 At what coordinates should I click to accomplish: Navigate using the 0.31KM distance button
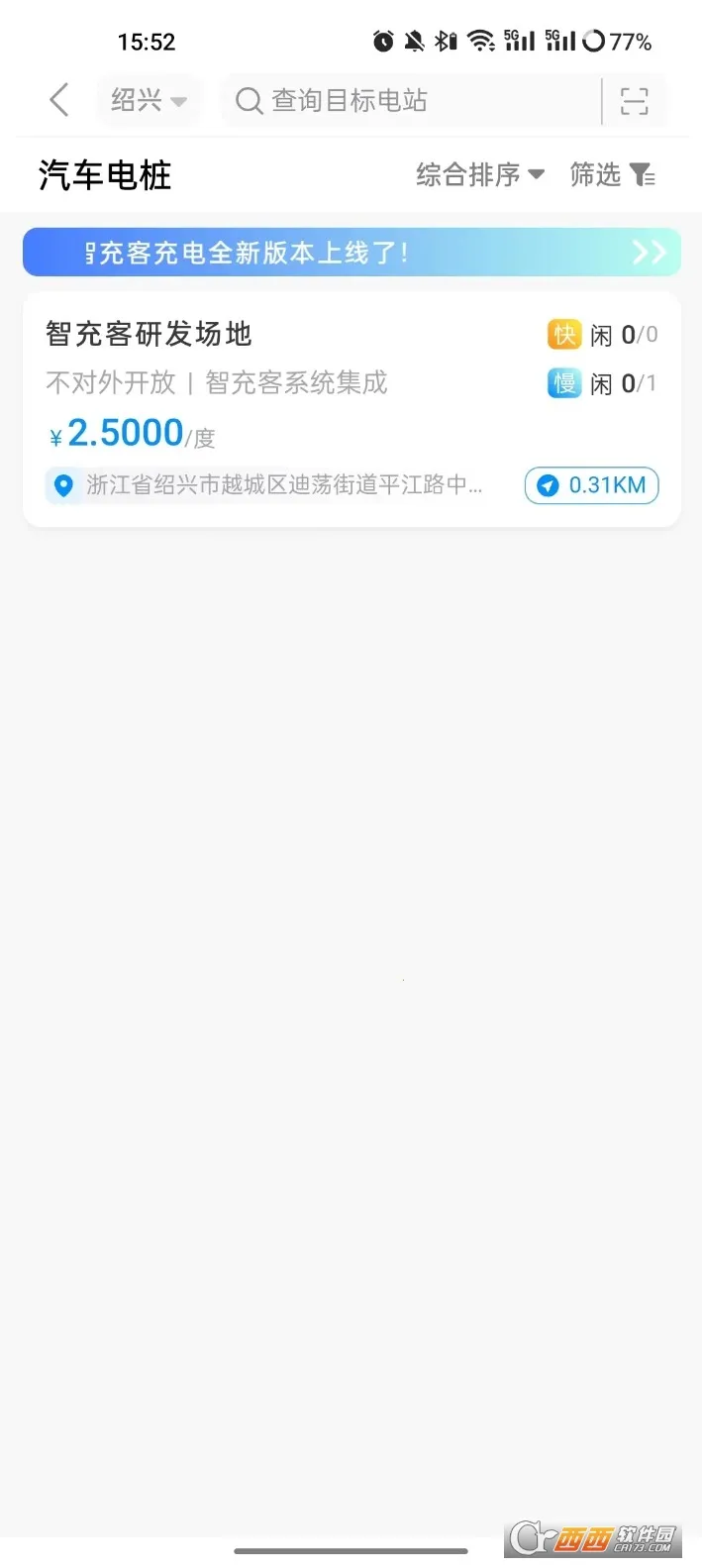pyautogui.click(x=591, y=485)
